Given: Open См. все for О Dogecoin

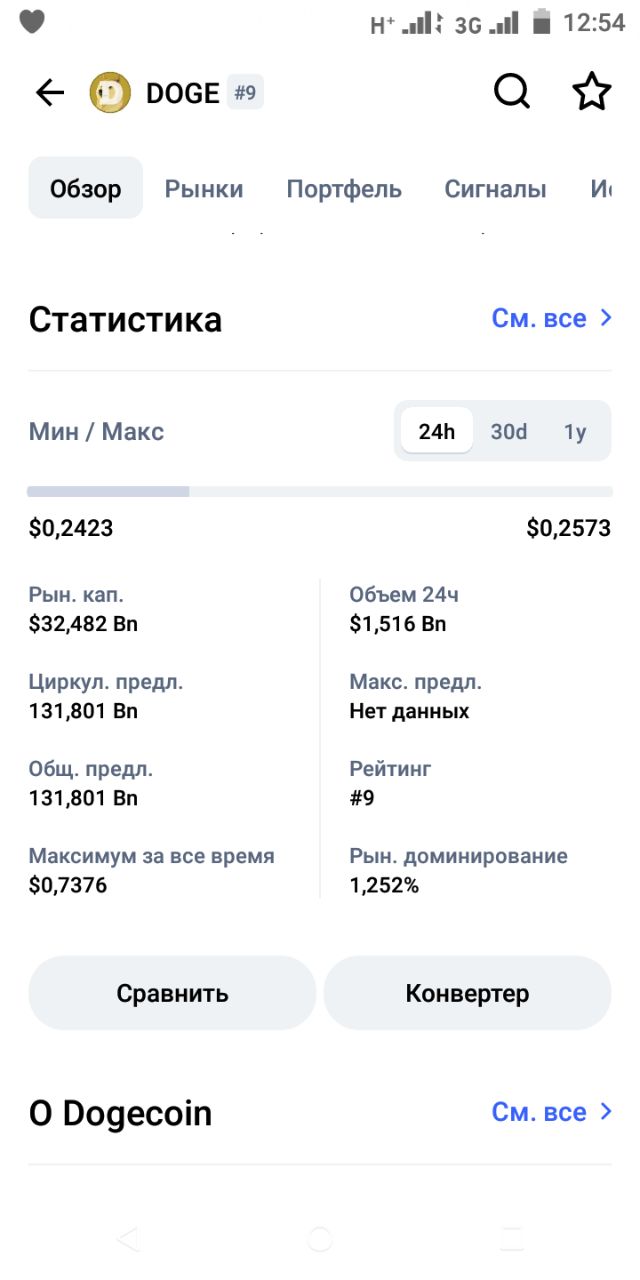Looking at the screenshot, I should coord(551,1112).
